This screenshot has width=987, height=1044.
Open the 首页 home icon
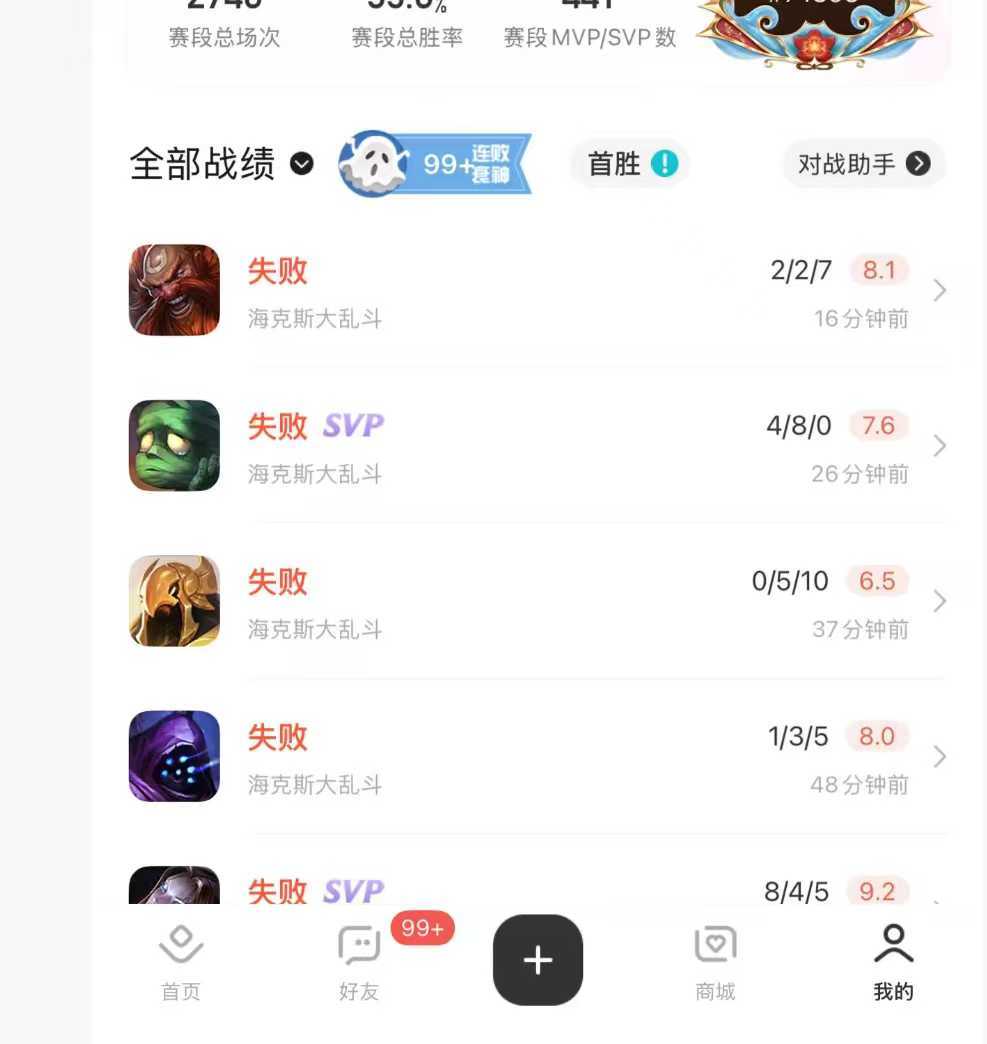(180, 958)
